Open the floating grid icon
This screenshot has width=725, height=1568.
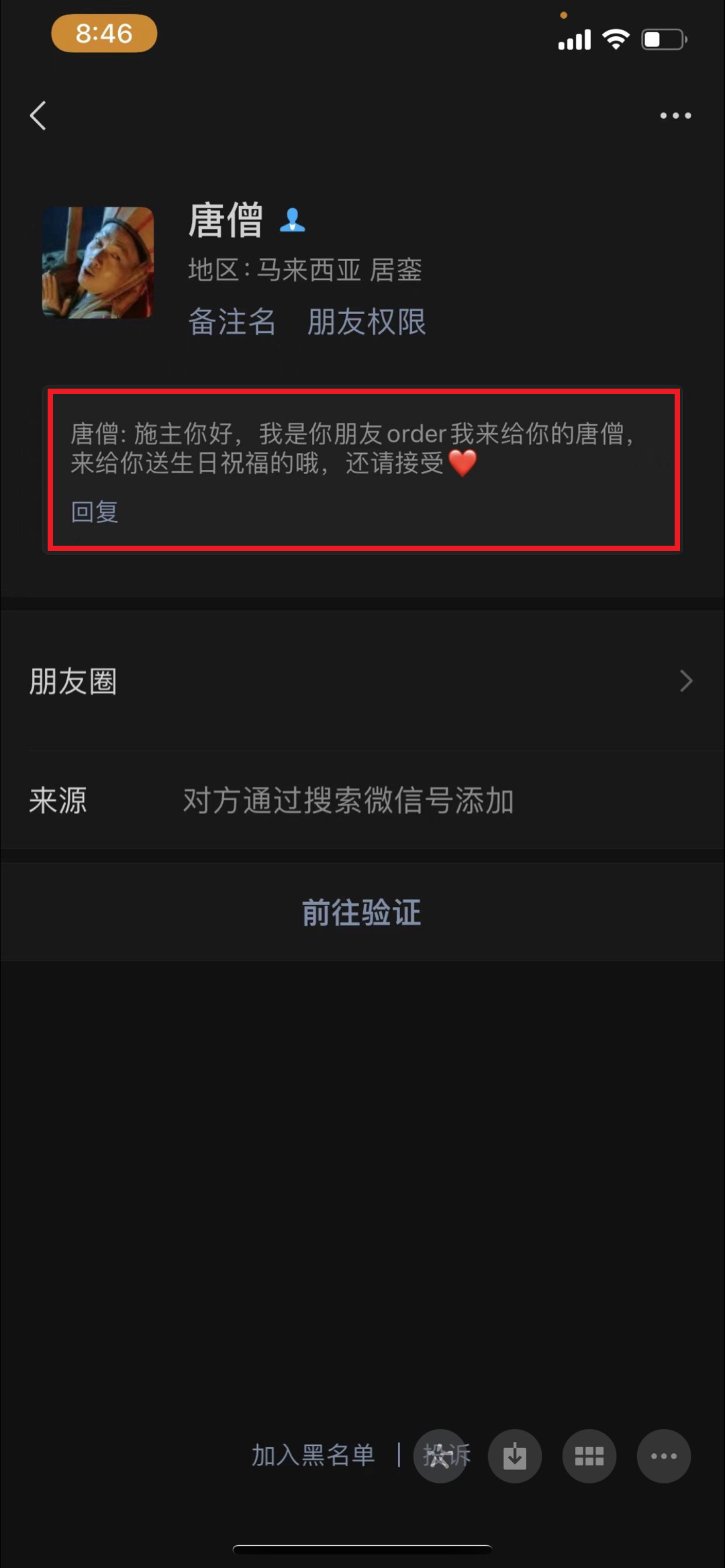point(589,1456)
